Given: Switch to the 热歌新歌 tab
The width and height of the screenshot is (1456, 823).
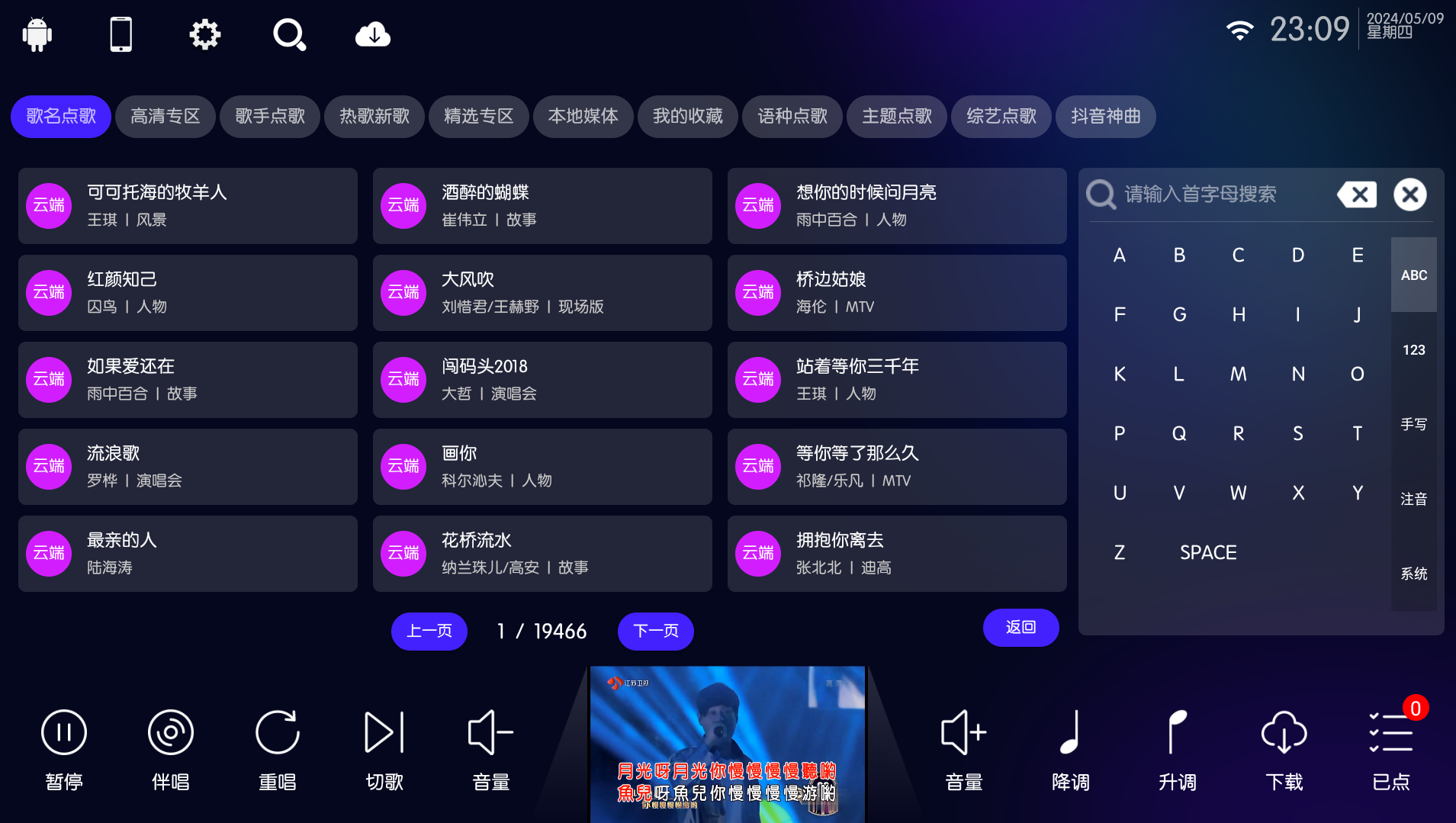Looking at the screenshot, I should [x=374, y=116].
